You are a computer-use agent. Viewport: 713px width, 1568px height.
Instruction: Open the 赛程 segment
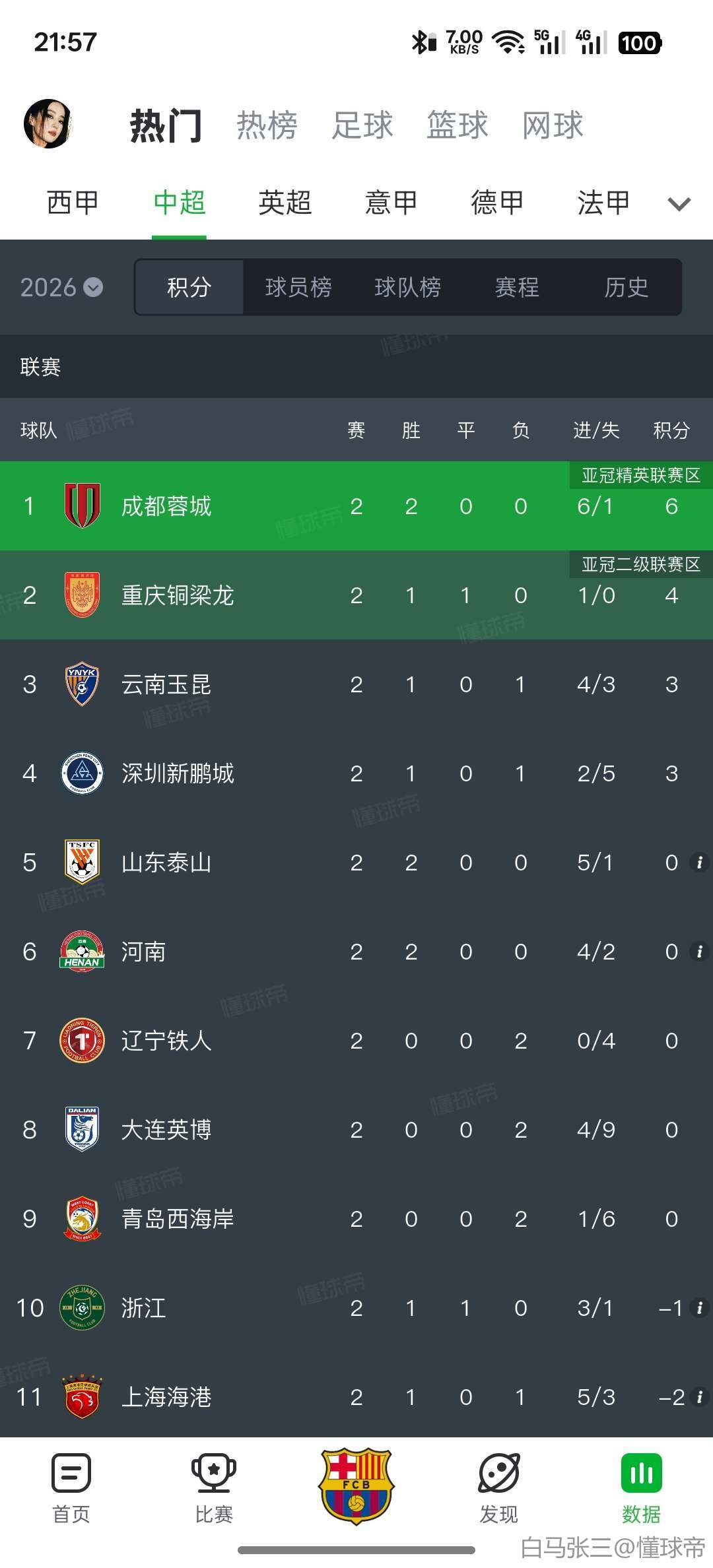[x=517, y=287]
